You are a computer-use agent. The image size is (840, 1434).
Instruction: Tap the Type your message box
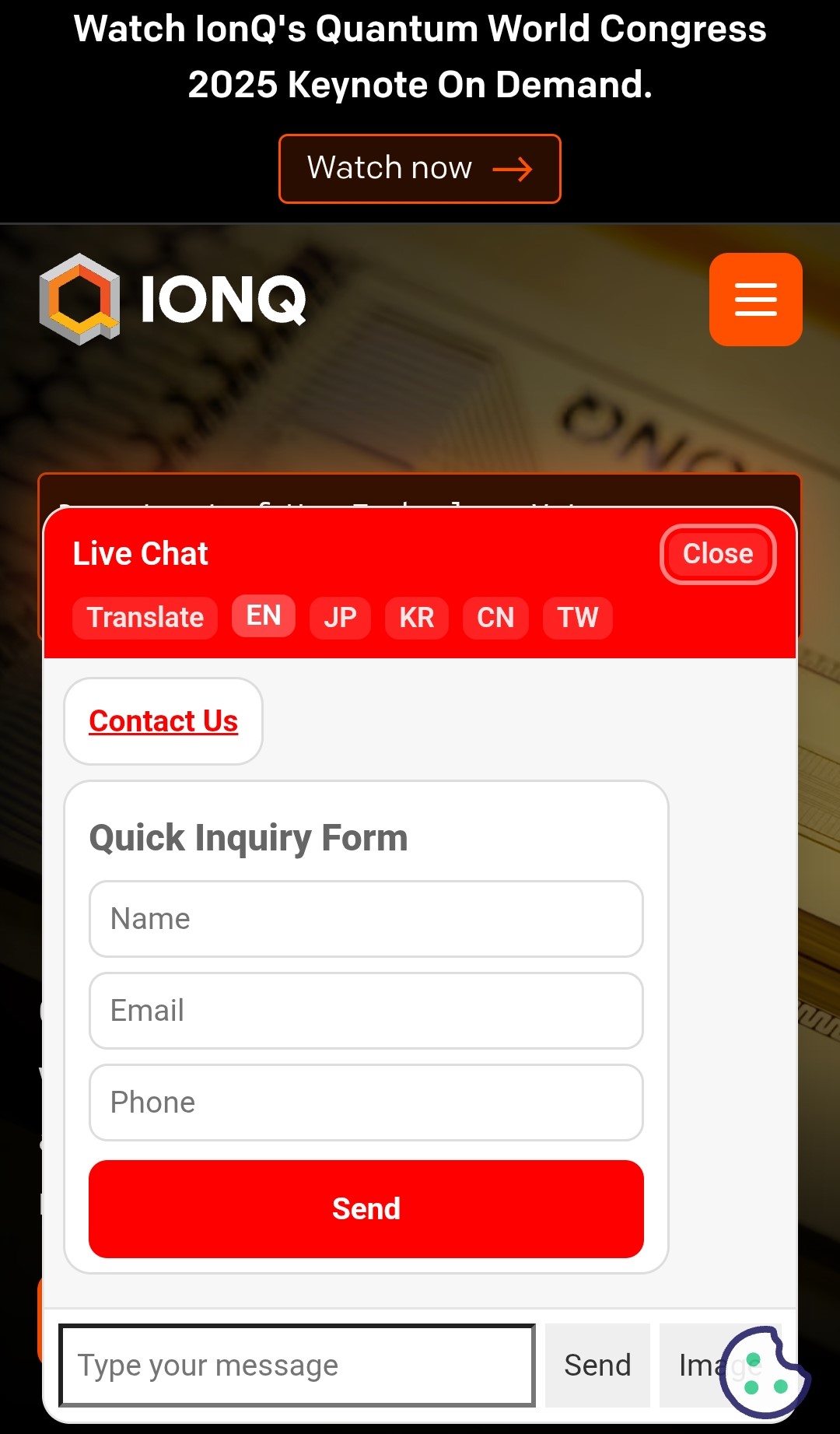(x=297, y=1366)
